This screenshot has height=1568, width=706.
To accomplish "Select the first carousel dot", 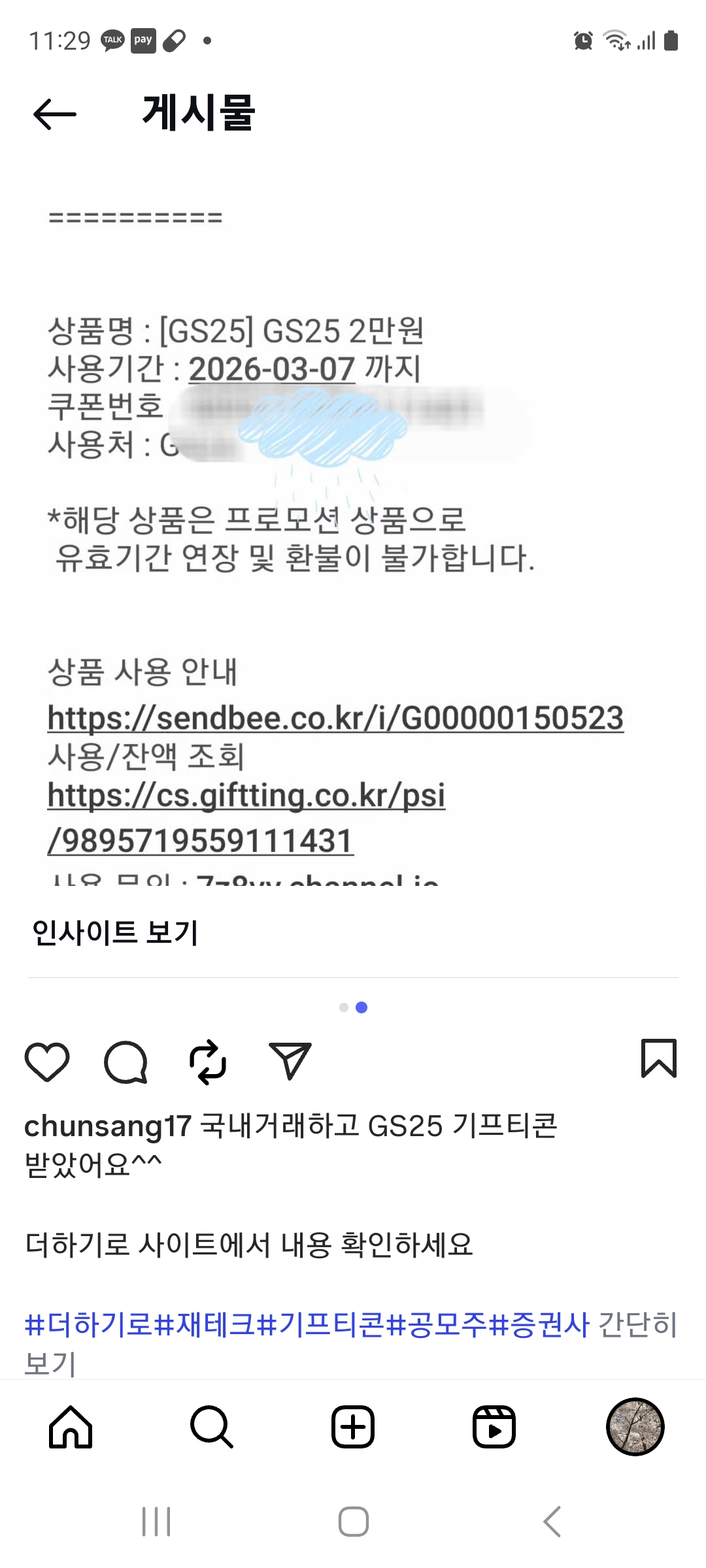I will (344, 1008).
